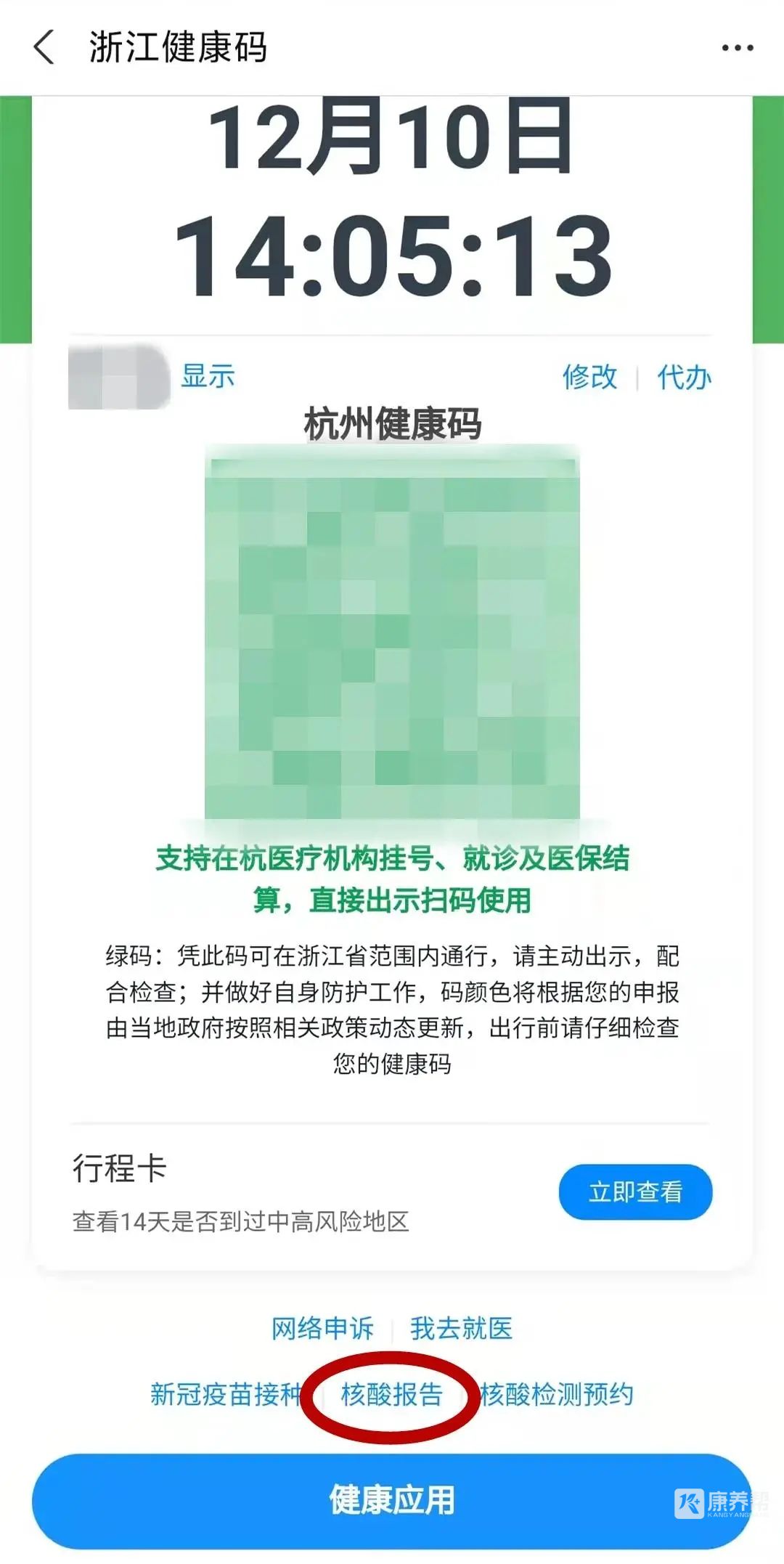Open 核酸检测预约
This screenshot has width=784, height=1564.
557,1394
